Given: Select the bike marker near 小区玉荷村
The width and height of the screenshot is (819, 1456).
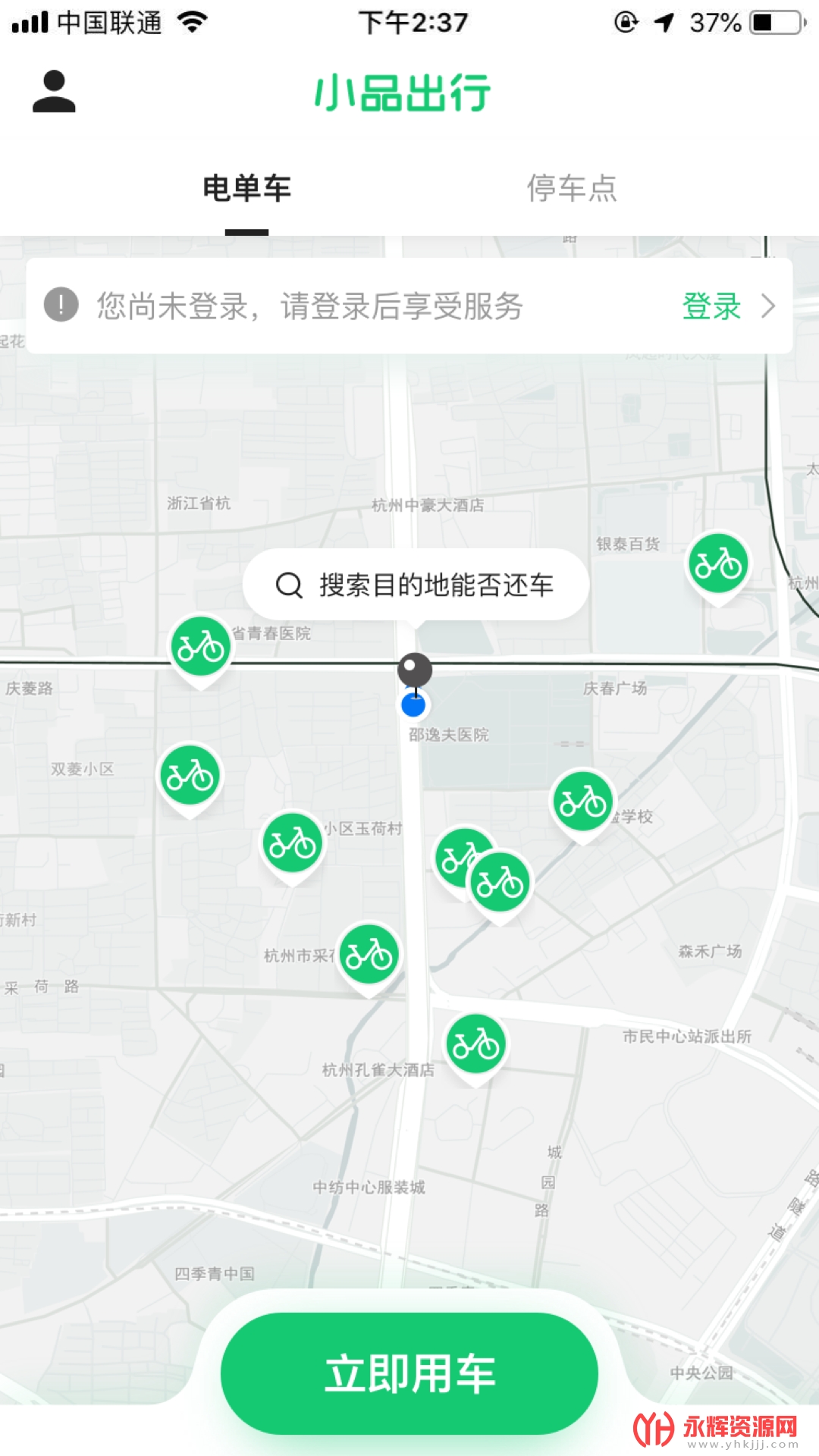Looking at the screenshot, I should pyautogui.click(x=293, y=844).
